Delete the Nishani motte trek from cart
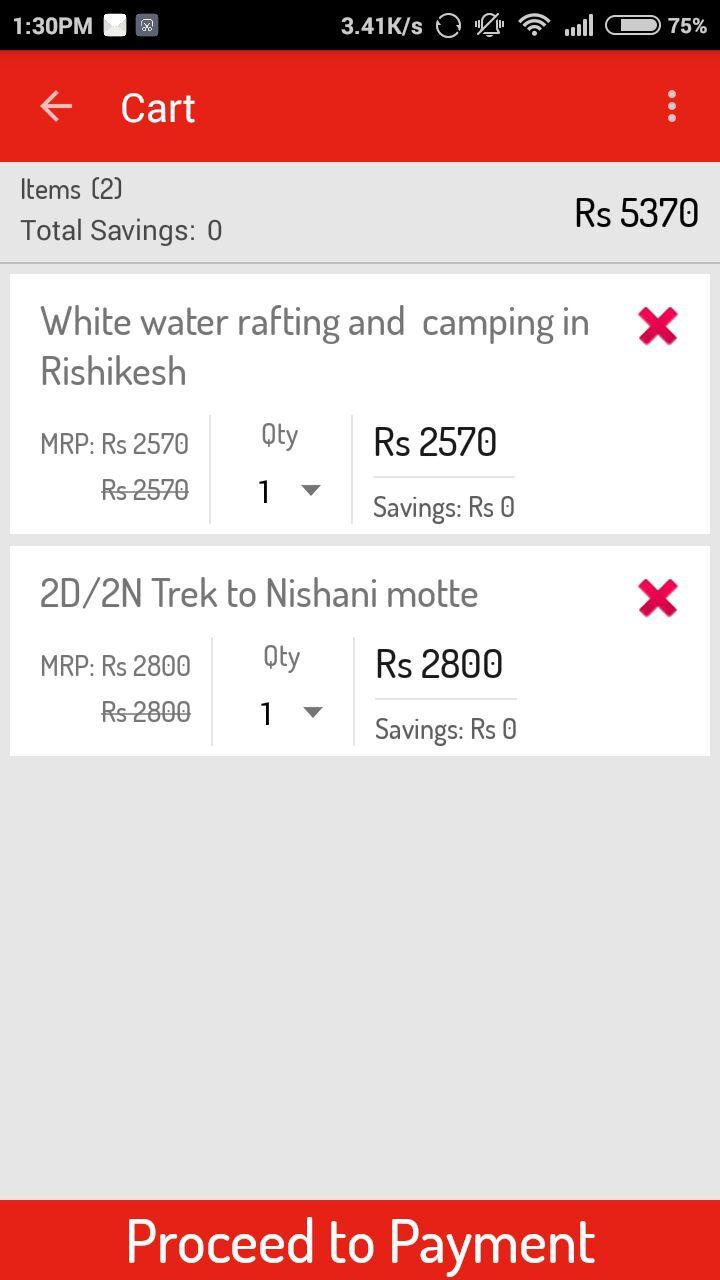 pos(658,598)
